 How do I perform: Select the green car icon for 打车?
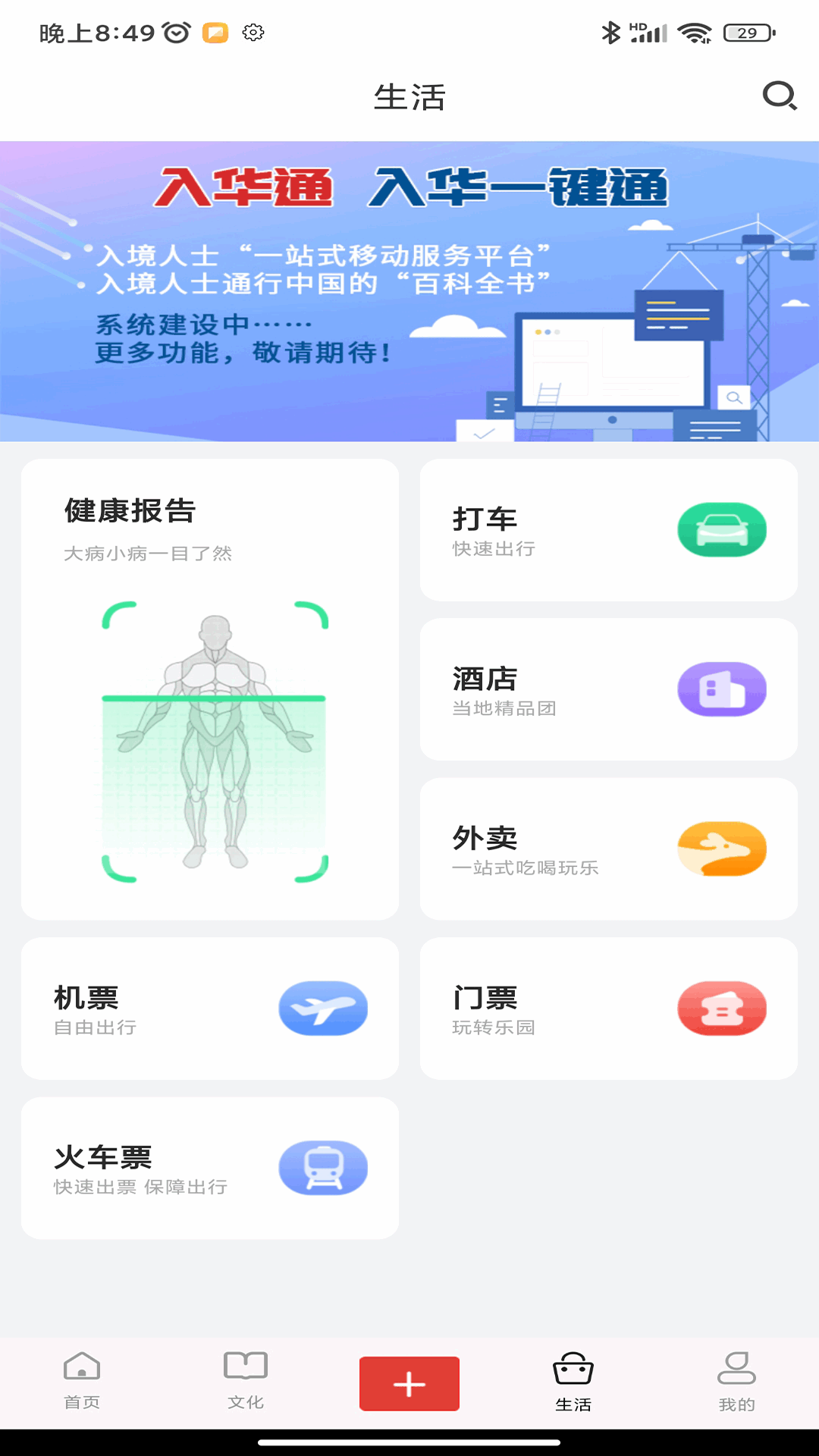point(721,529)
